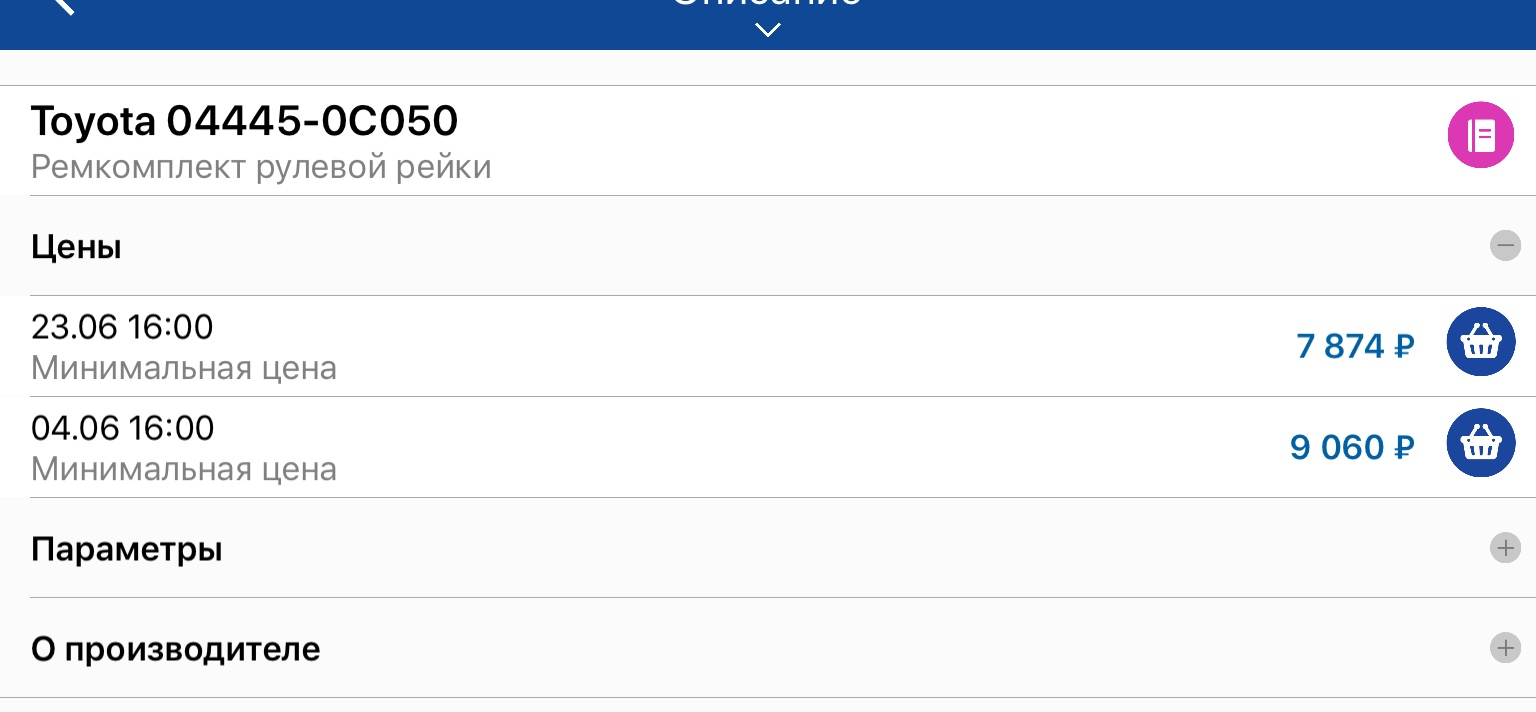Add the 9 060 ₽ offer to cart
Image resolution: width=1536 pixels, height=712 pixels.
point(1480,443)
